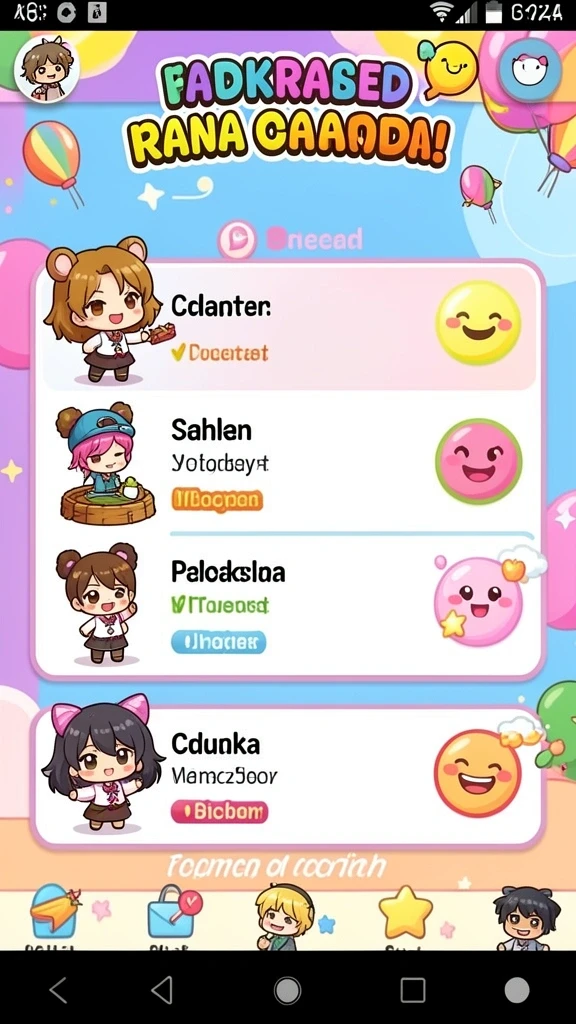The width and height of the screenshot is (576, 1024).
Task: Select the Palcakslna row
Action: [289, 604]
